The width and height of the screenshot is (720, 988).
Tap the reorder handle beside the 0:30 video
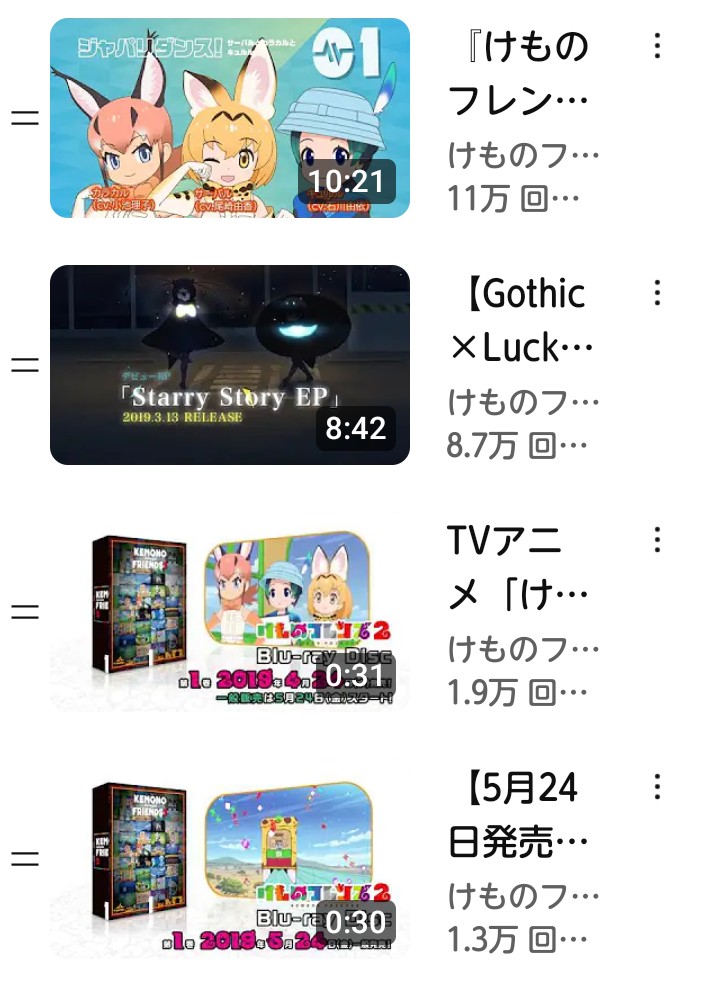point(24,859)
